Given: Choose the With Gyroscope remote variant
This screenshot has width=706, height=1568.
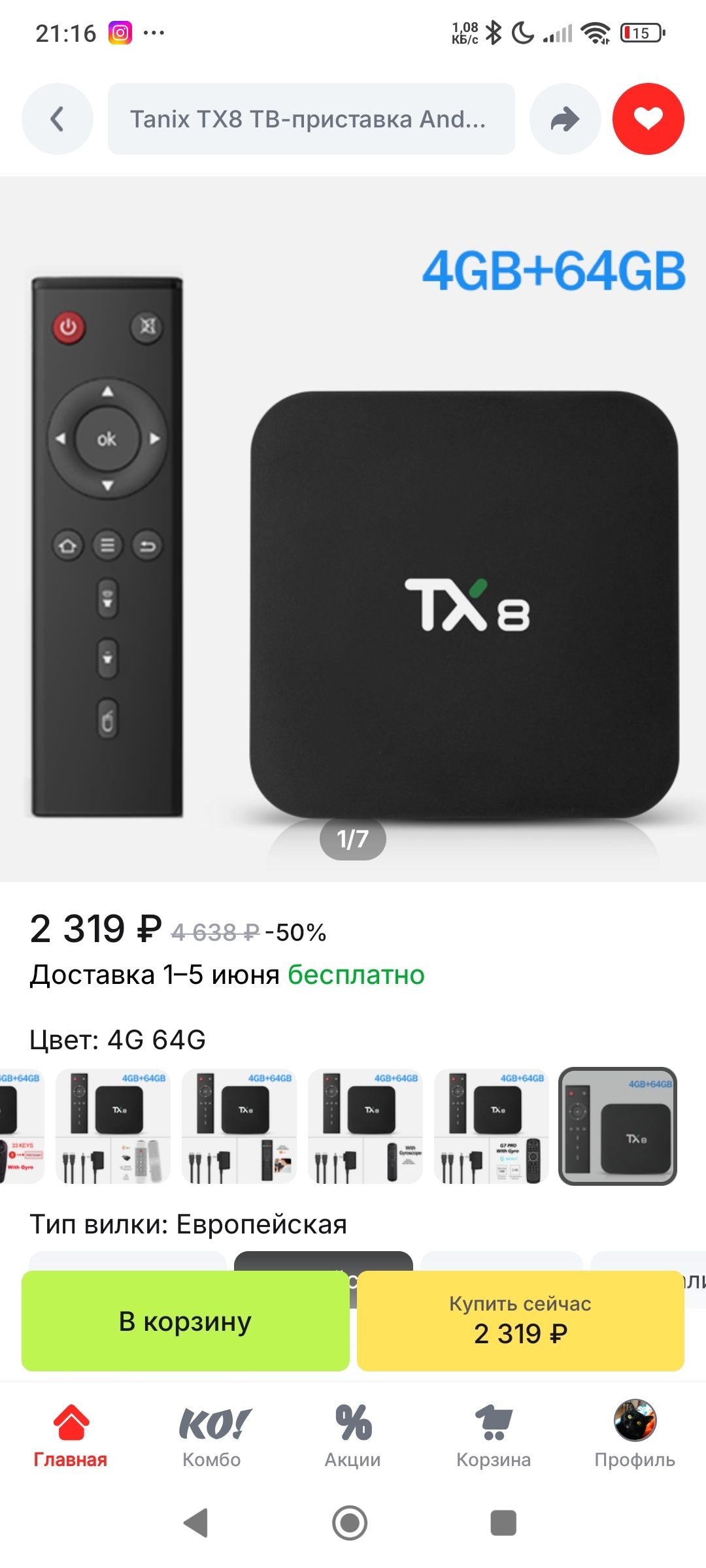Looking at the screenshot, I should coord(365,1126).
